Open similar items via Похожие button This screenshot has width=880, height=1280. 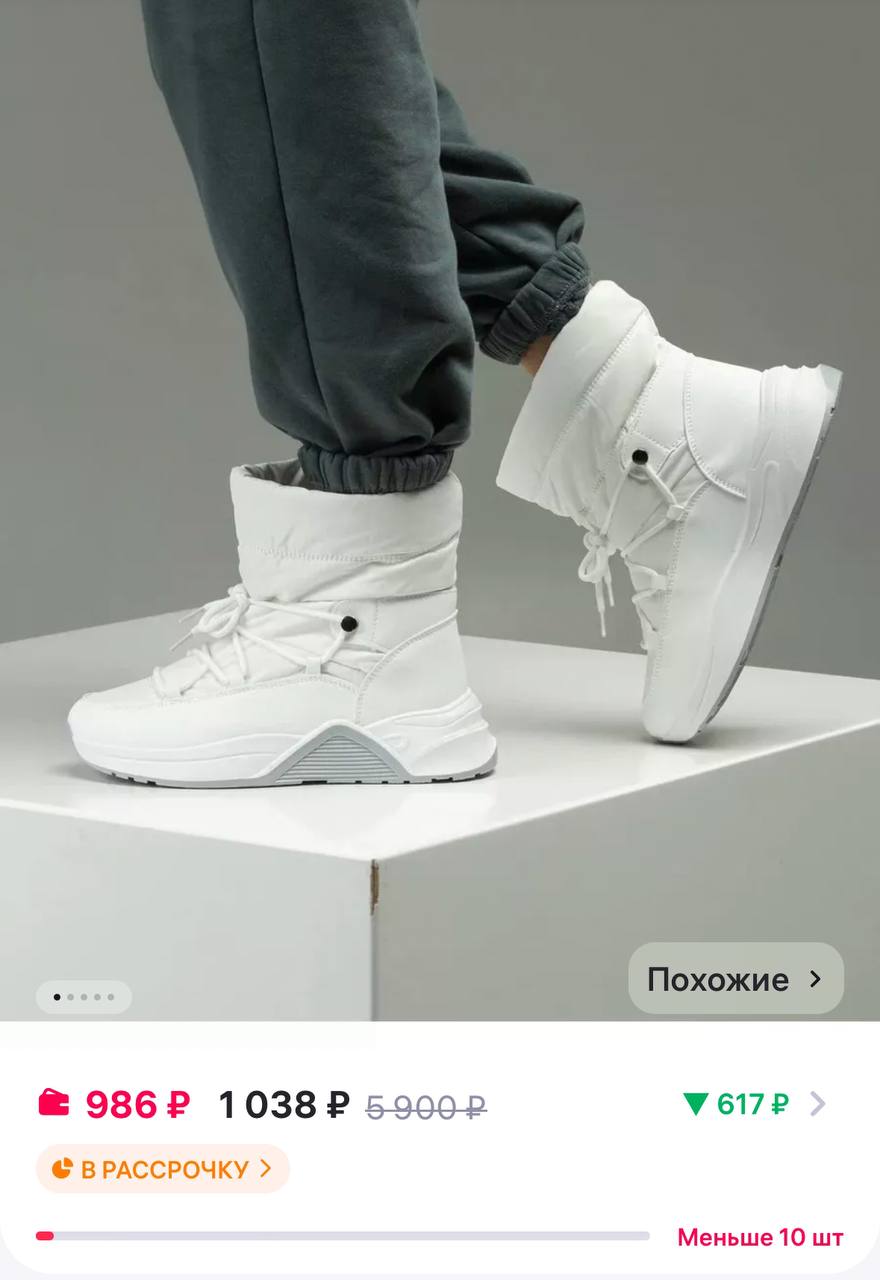point(735,979)
